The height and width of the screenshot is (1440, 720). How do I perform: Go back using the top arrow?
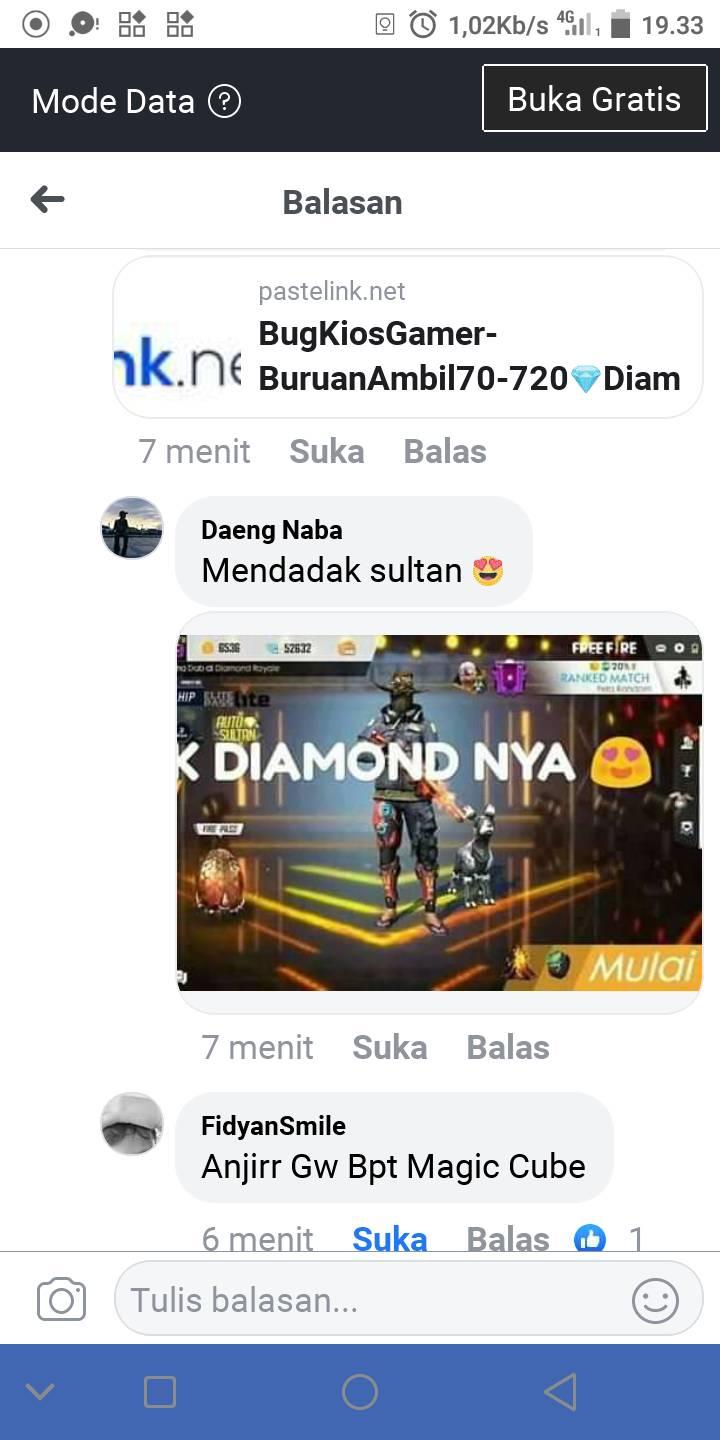pyautogui.click(x=47, y=200)
